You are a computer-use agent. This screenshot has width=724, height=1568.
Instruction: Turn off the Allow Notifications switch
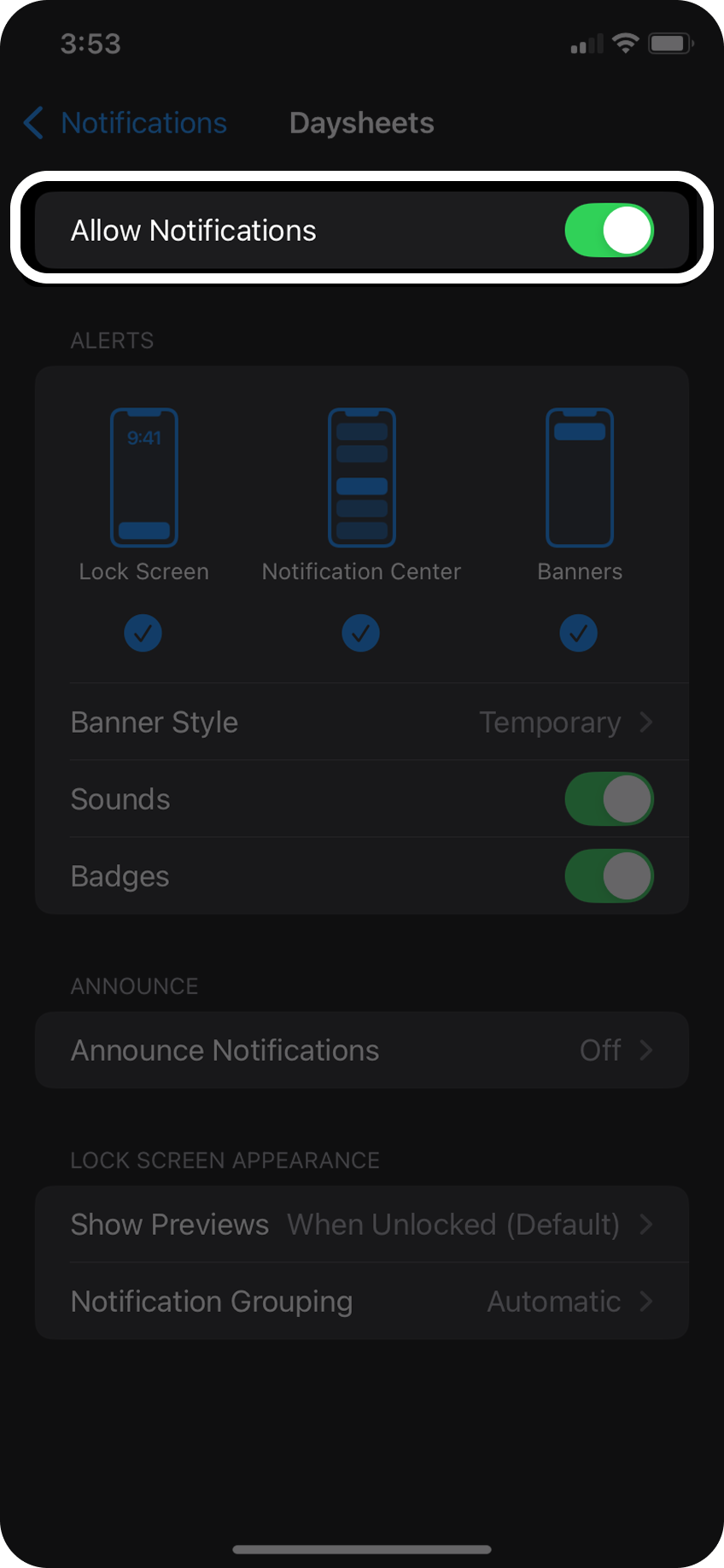tap(609, 231)
